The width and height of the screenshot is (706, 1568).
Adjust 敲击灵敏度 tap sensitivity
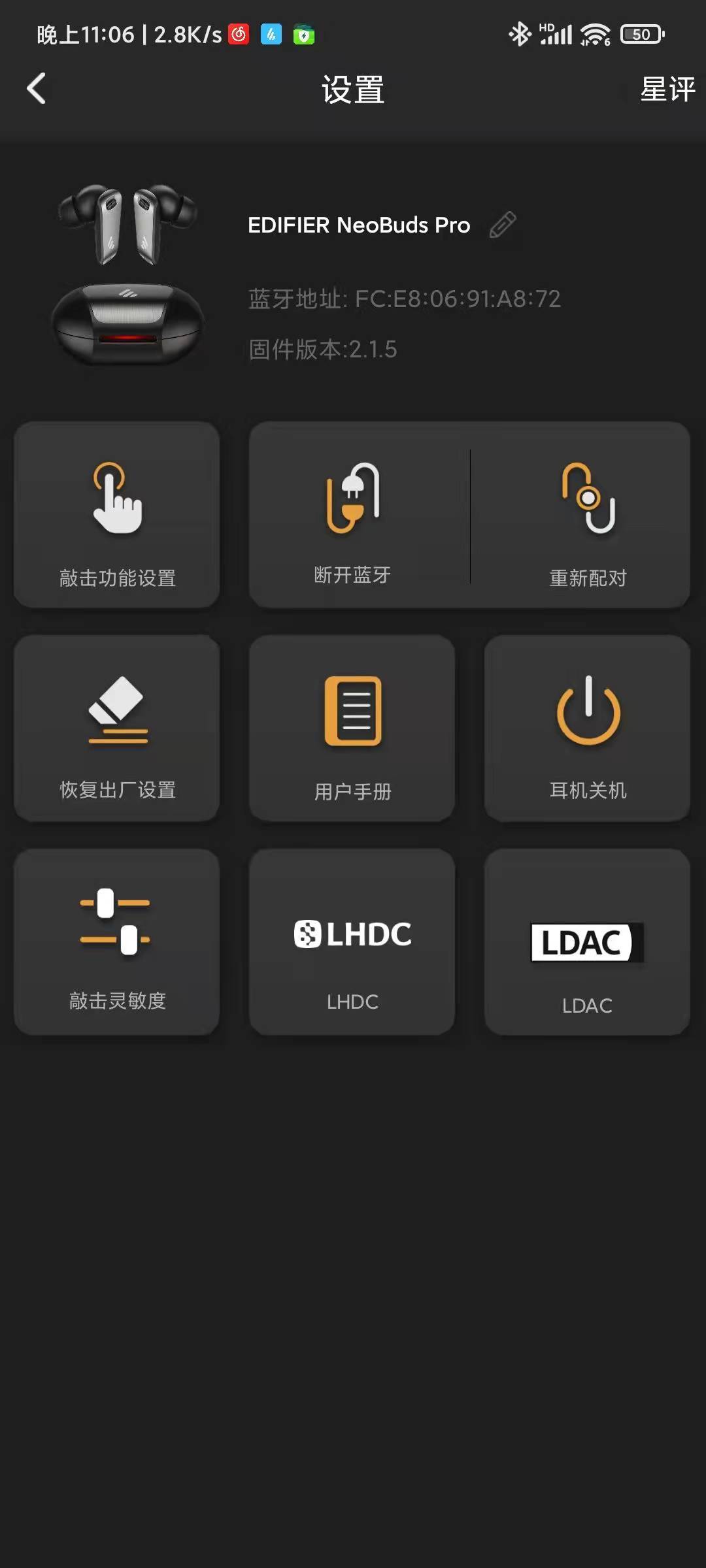117,942
